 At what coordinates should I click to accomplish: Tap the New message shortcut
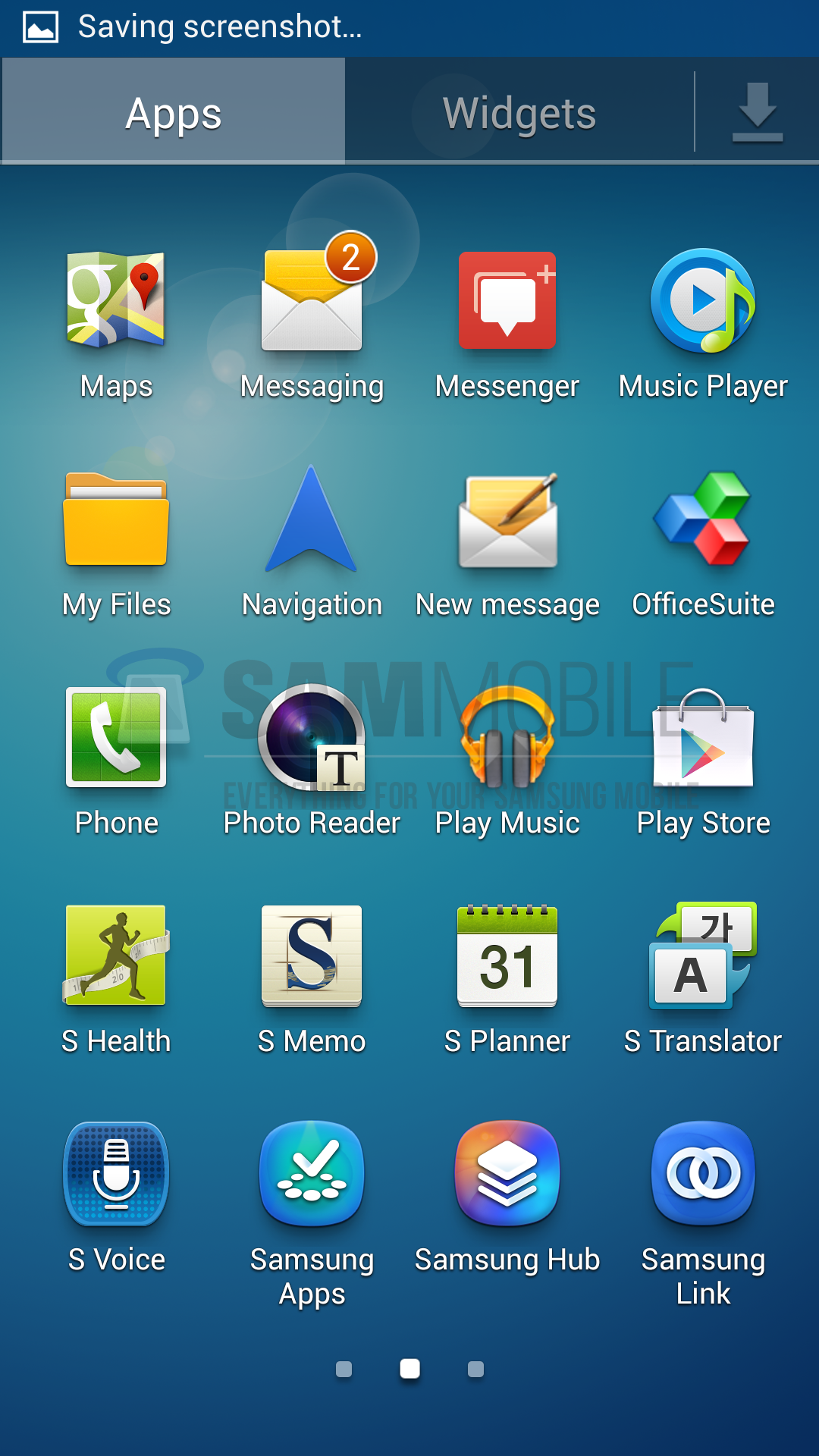[x=507, y=520]
